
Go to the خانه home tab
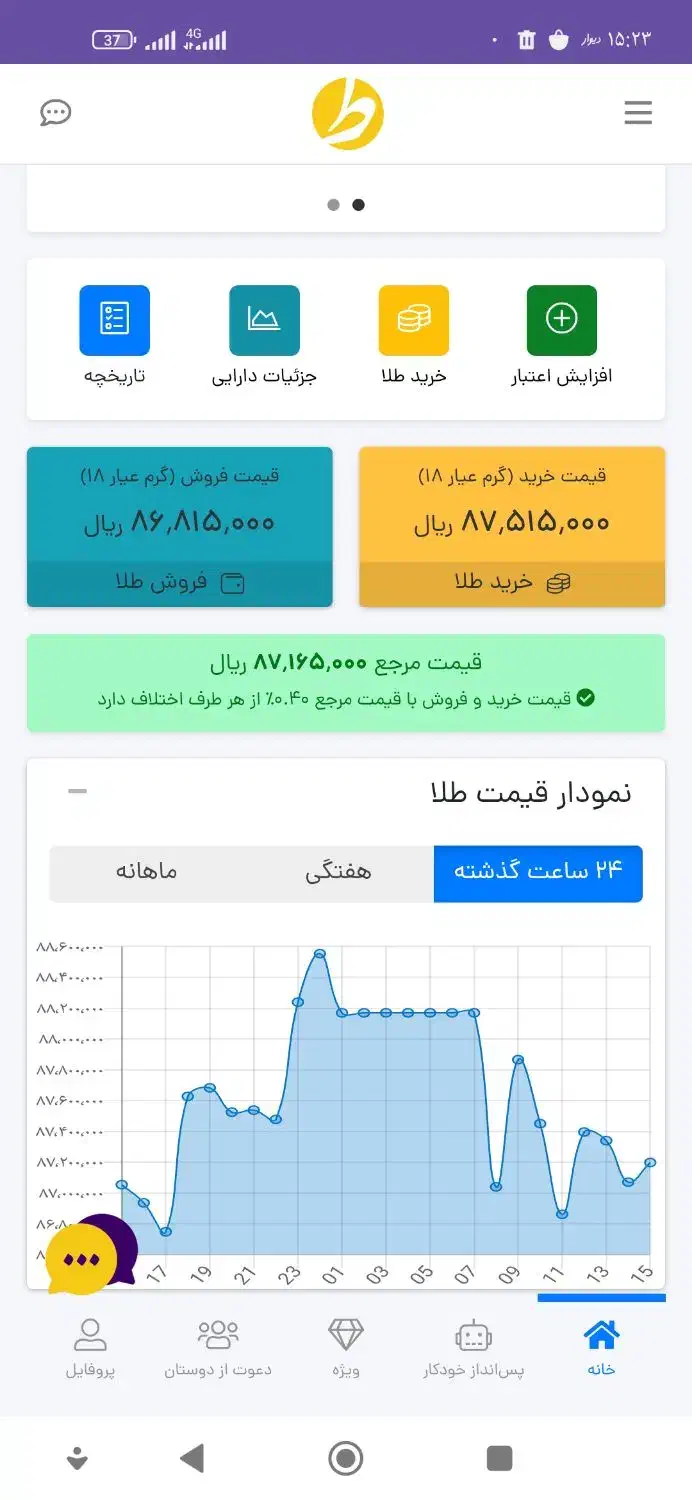(601, 1346)
